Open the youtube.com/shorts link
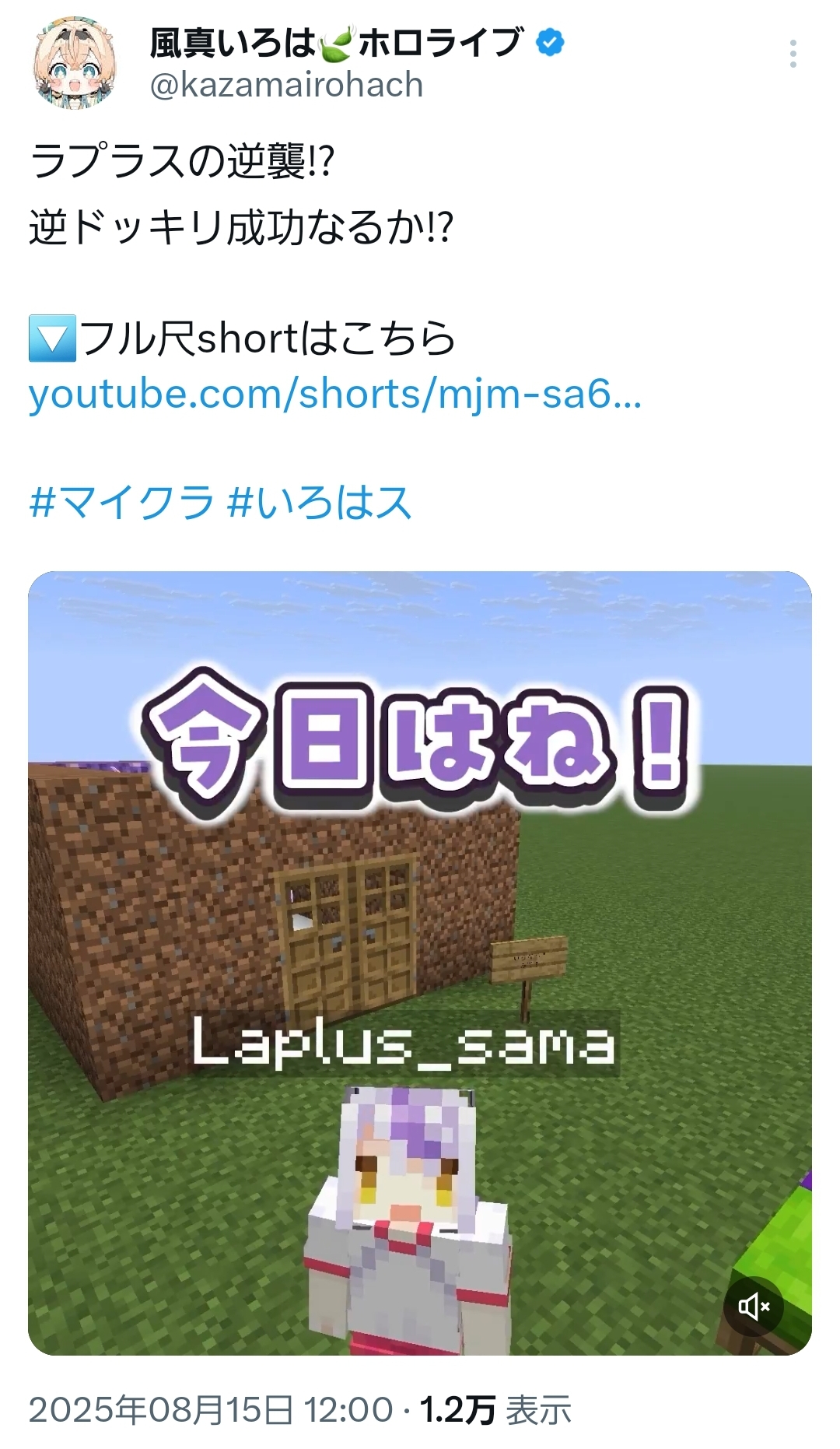Image resolution: width=840 pixels, height=1449 pixels. pyautogui.click(x=335, y=393)
